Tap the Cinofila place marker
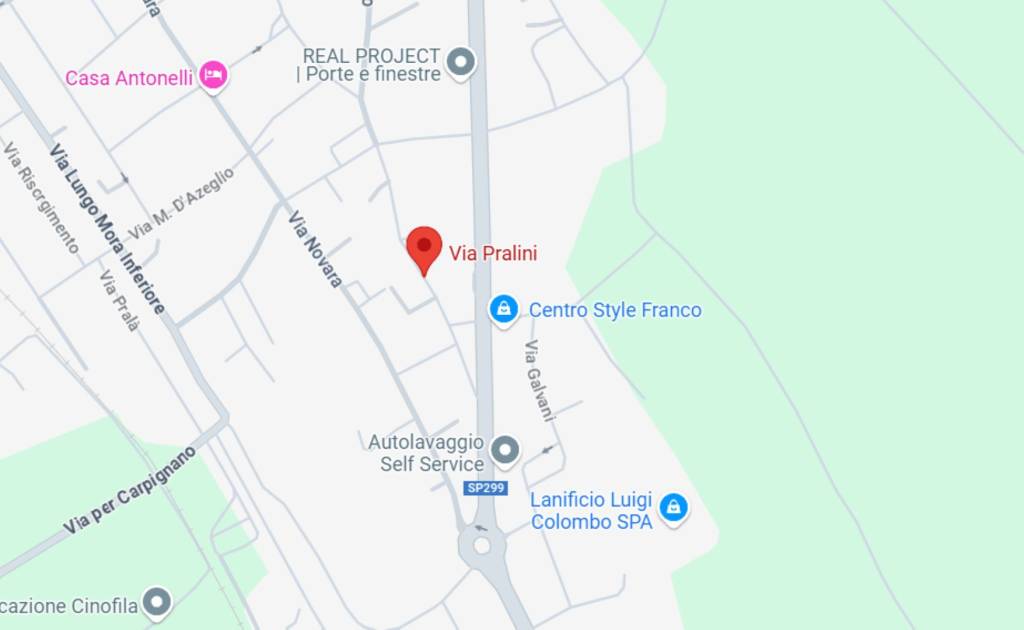 [157, 603]
